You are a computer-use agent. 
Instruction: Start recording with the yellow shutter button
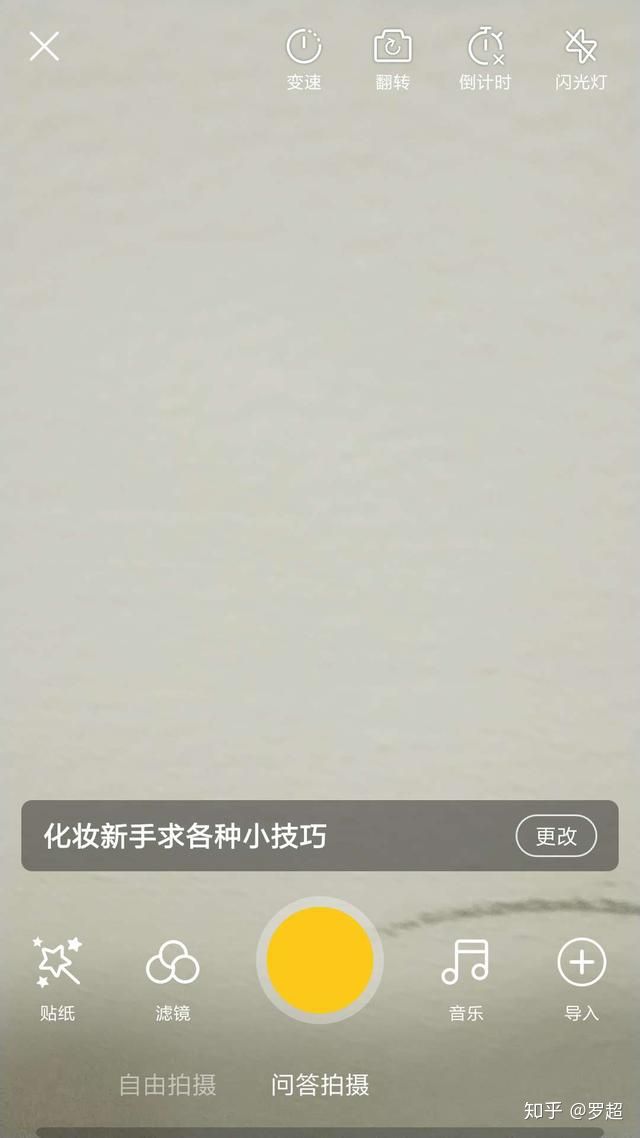point(320,960)
